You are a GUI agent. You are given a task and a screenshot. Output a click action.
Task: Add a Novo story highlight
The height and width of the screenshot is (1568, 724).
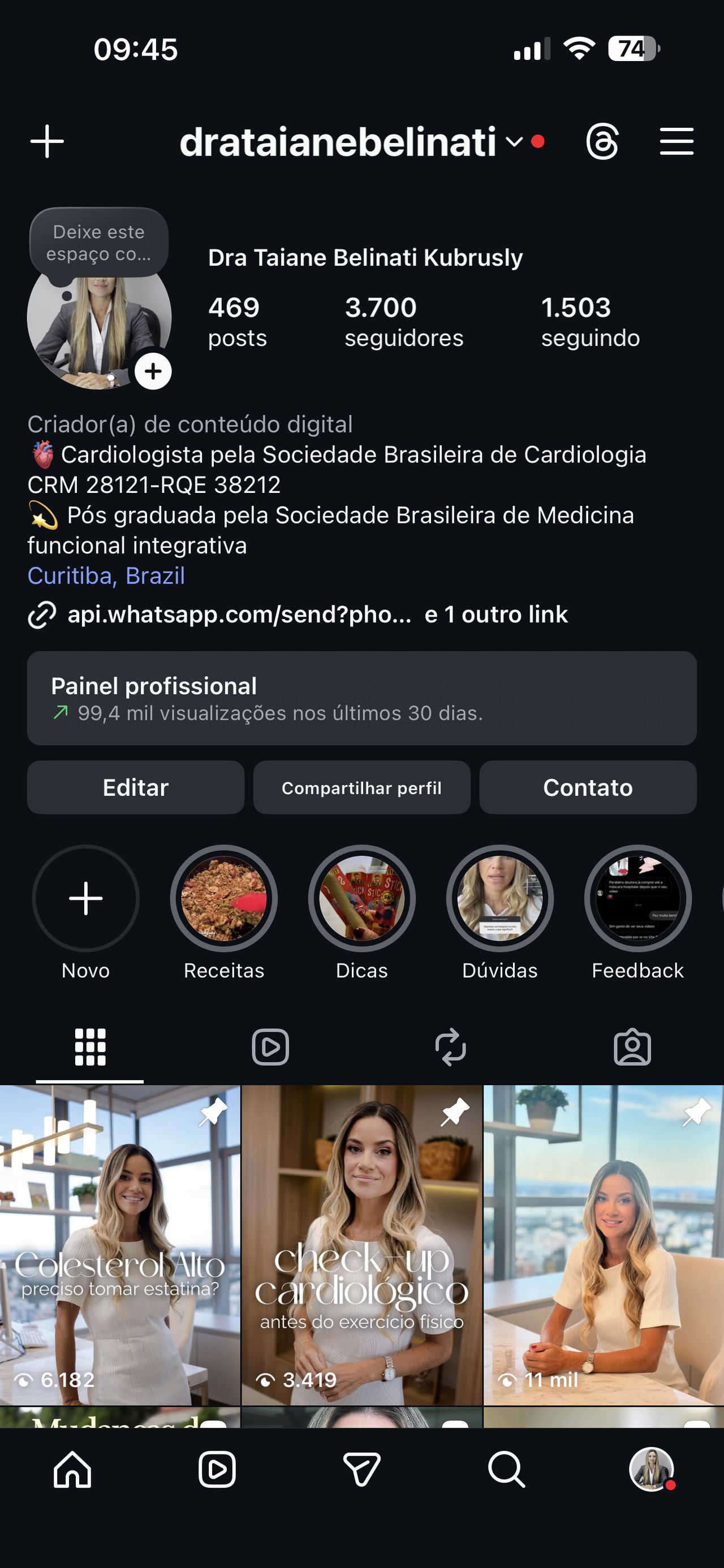coord(86,898)
